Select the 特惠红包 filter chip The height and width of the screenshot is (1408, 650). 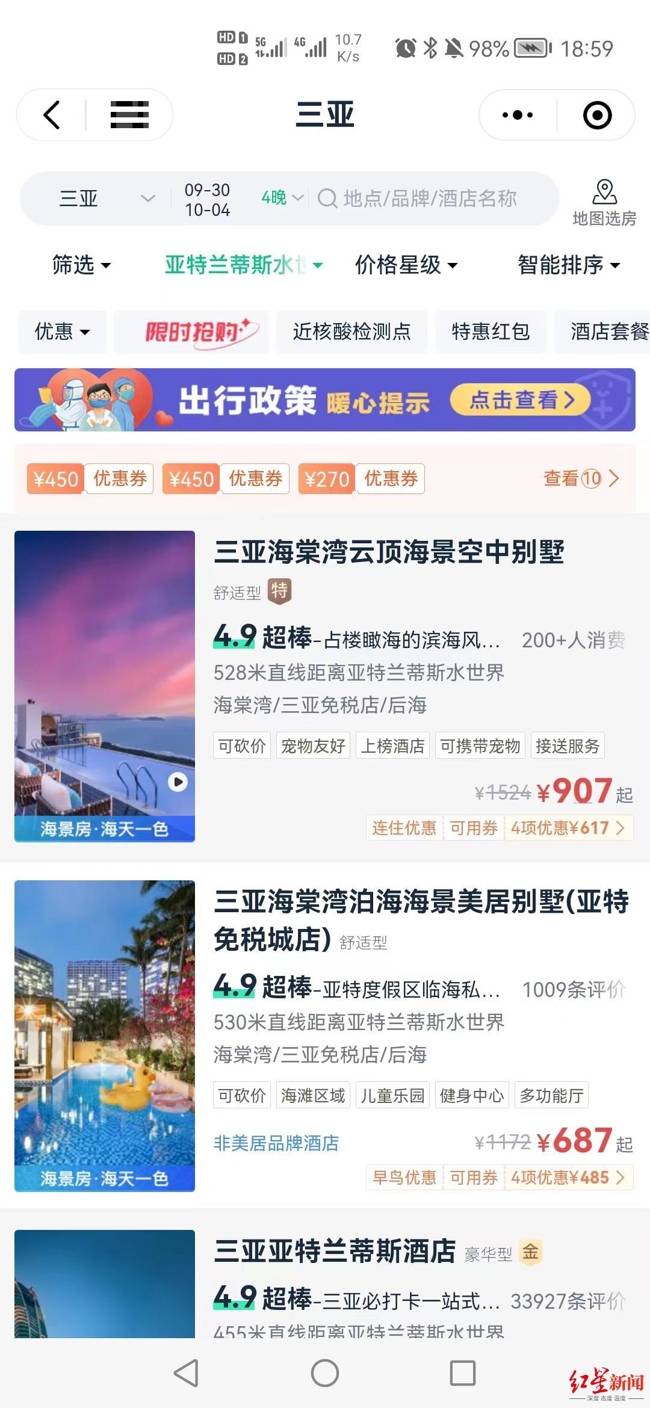(490, 332)
